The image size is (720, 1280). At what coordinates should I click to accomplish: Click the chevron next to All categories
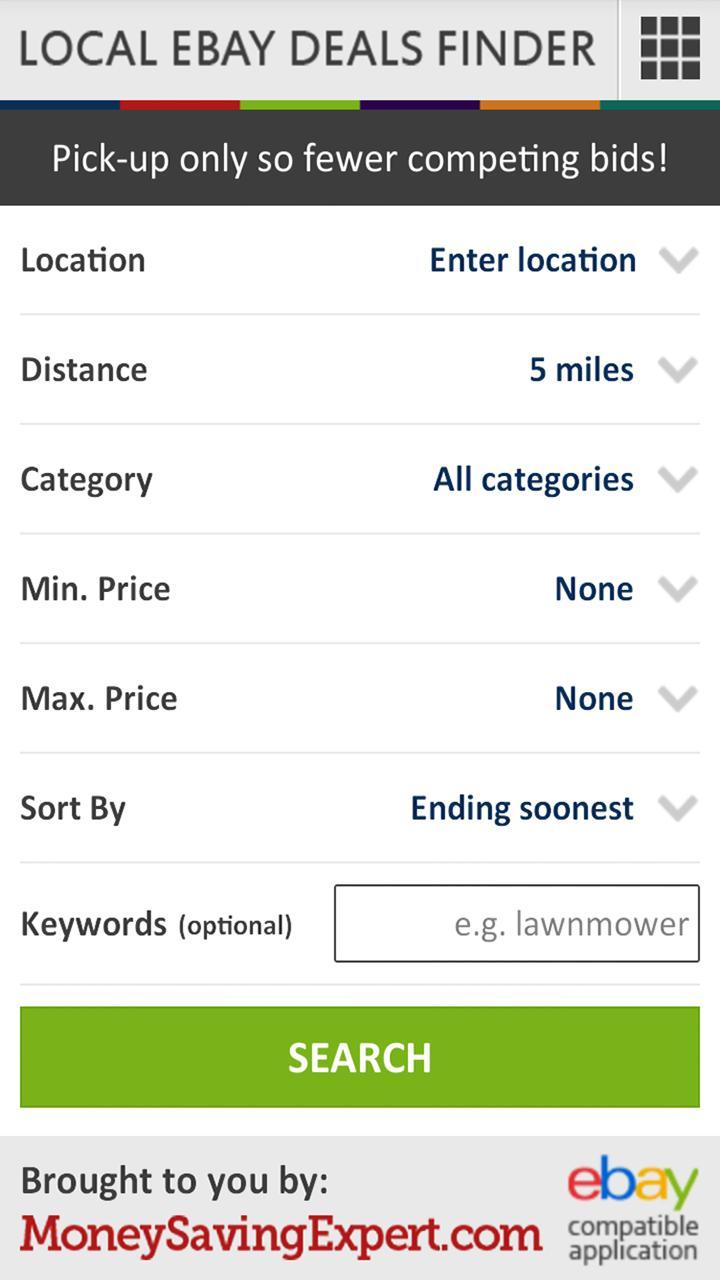[680, 479]
